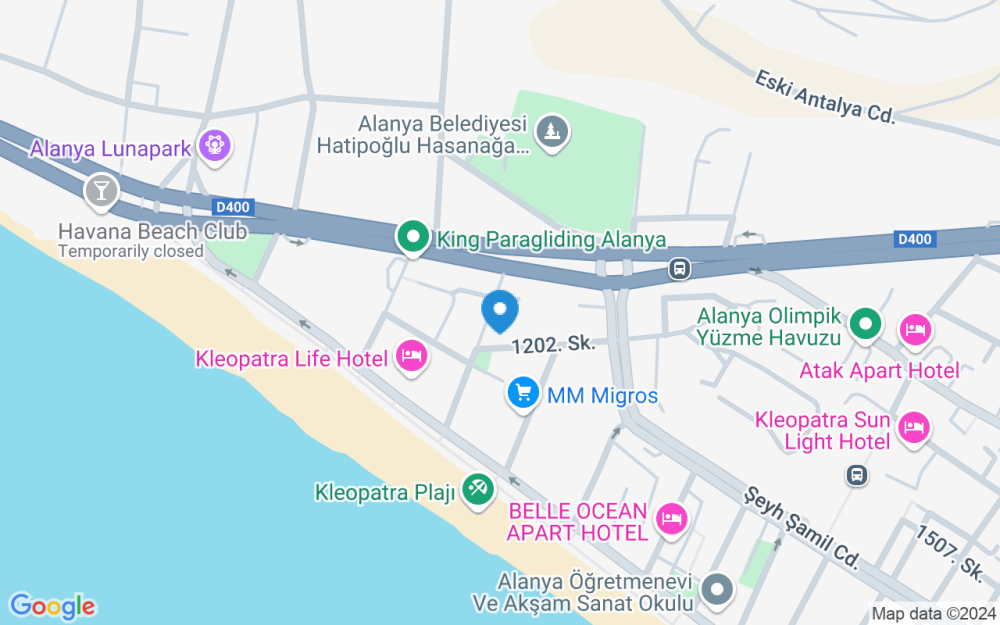This screenshot has height=625, width=1000.
Task: Select the Alanya Öğretmenevi marker
Action: [x=717, y=589]
